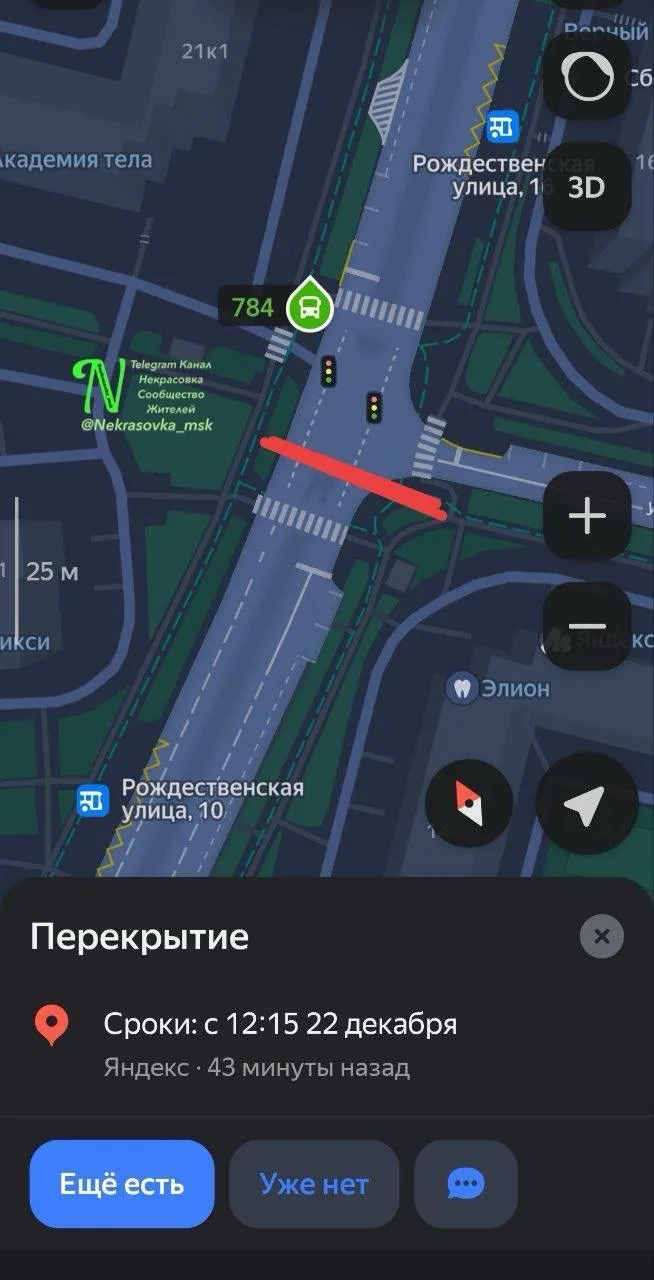Open the Элион dental clinic marker

coord(462,688)
